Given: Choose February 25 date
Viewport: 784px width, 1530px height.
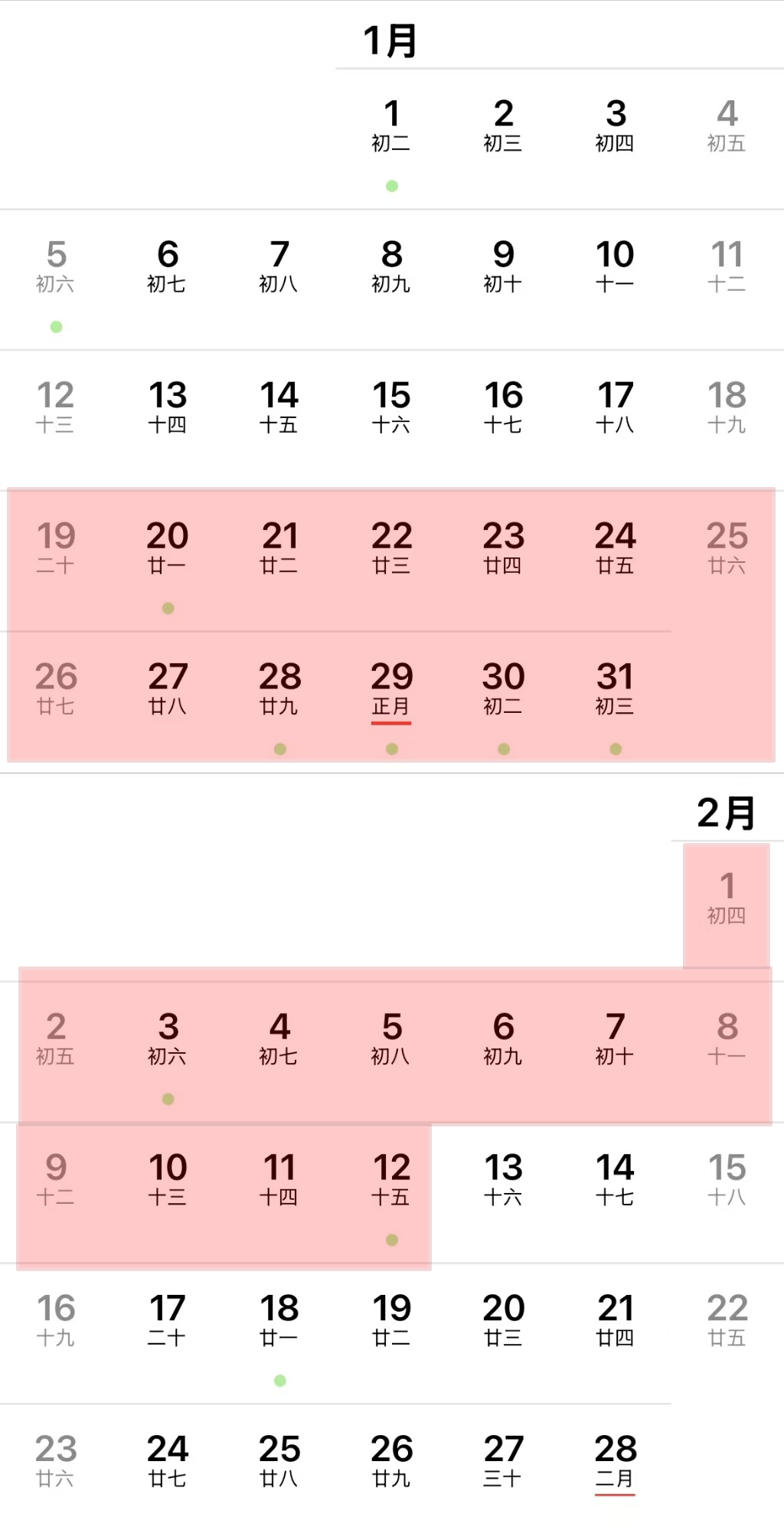Looking at the screenshot, I should 279,1463.
